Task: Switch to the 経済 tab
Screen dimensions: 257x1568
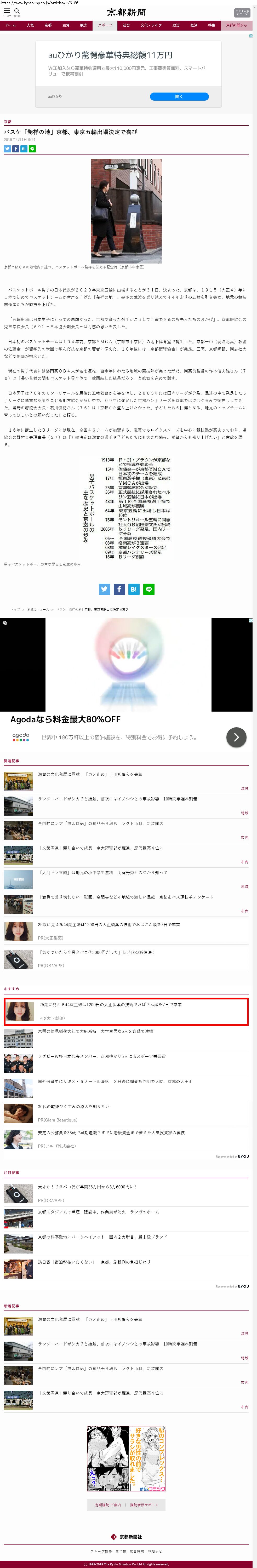Action: pyautogui.click(x=194, y=26)
